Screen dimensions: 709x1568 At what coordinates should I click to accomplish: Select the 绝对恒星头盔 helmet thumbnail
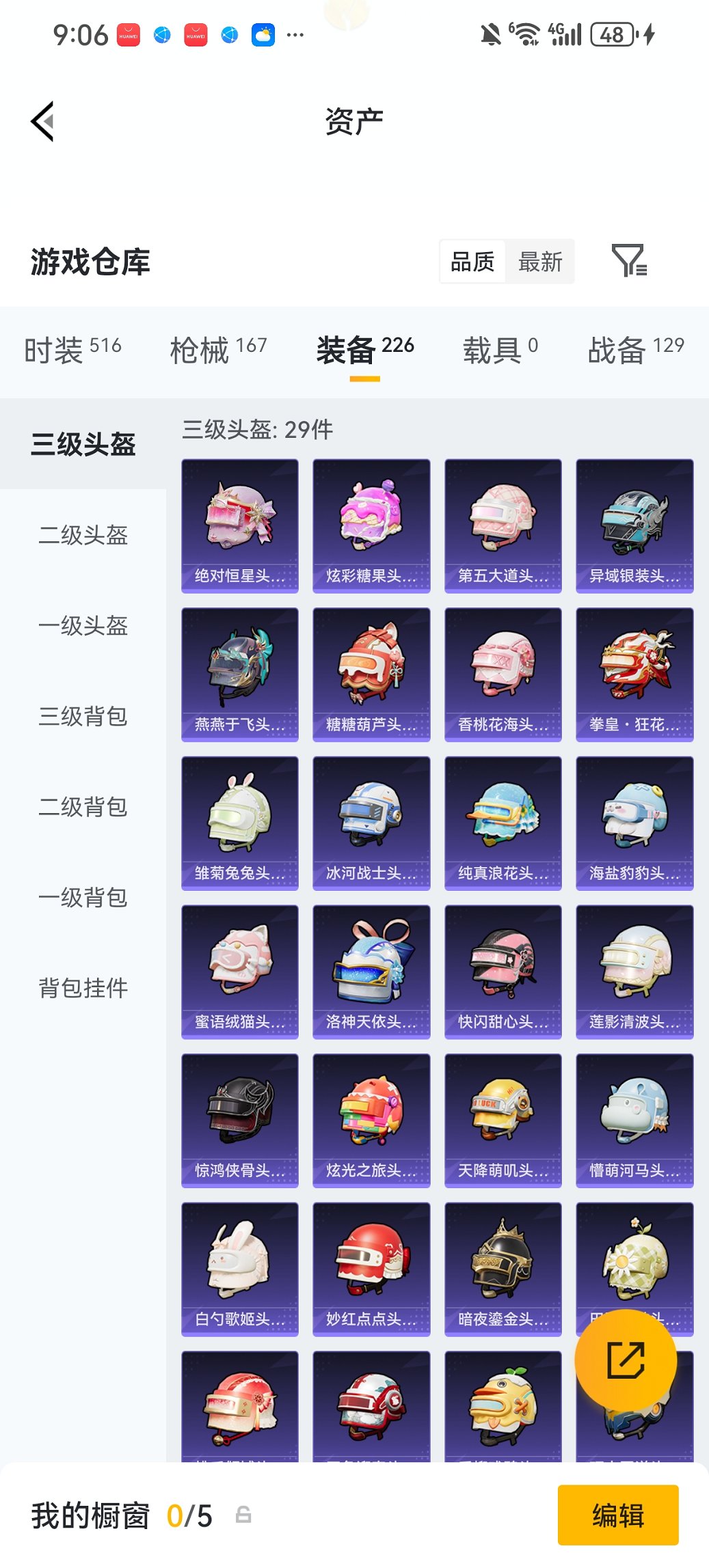(x=240, y=523)
